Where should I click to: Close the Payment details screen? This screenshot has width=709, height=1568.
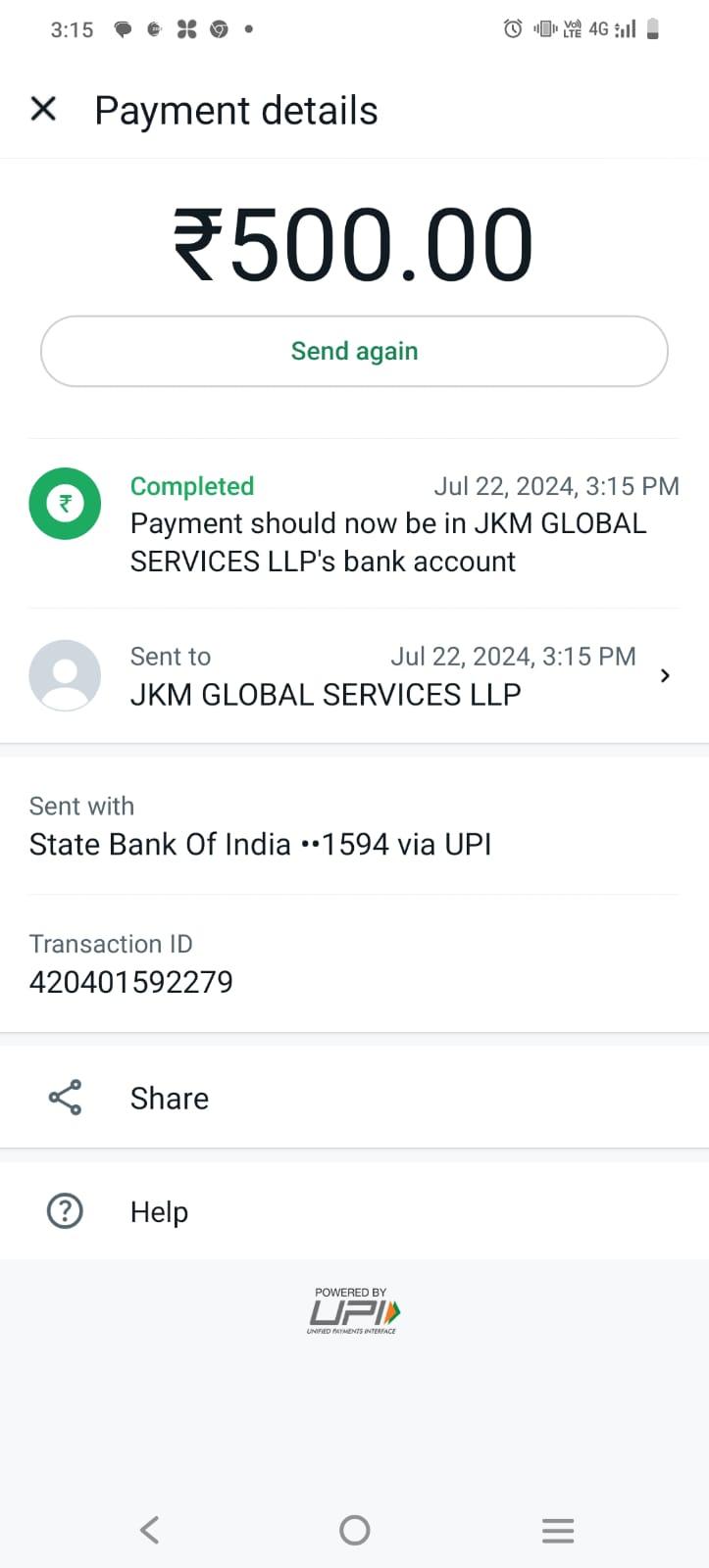pos(43,109)
